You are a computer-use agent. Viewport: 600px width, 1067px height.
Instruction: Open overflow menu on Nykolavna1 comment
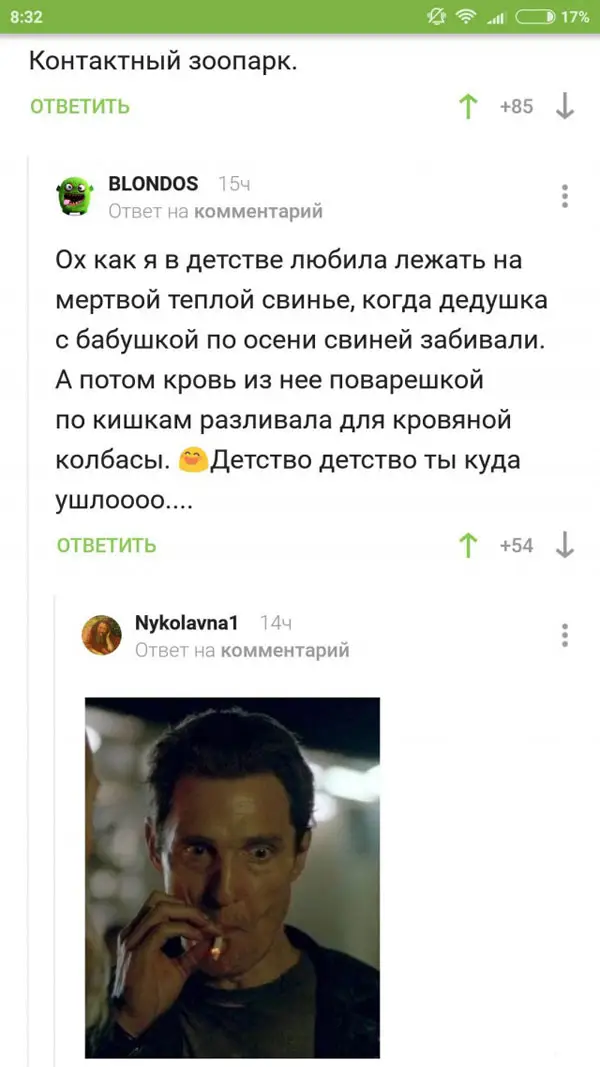565,635
